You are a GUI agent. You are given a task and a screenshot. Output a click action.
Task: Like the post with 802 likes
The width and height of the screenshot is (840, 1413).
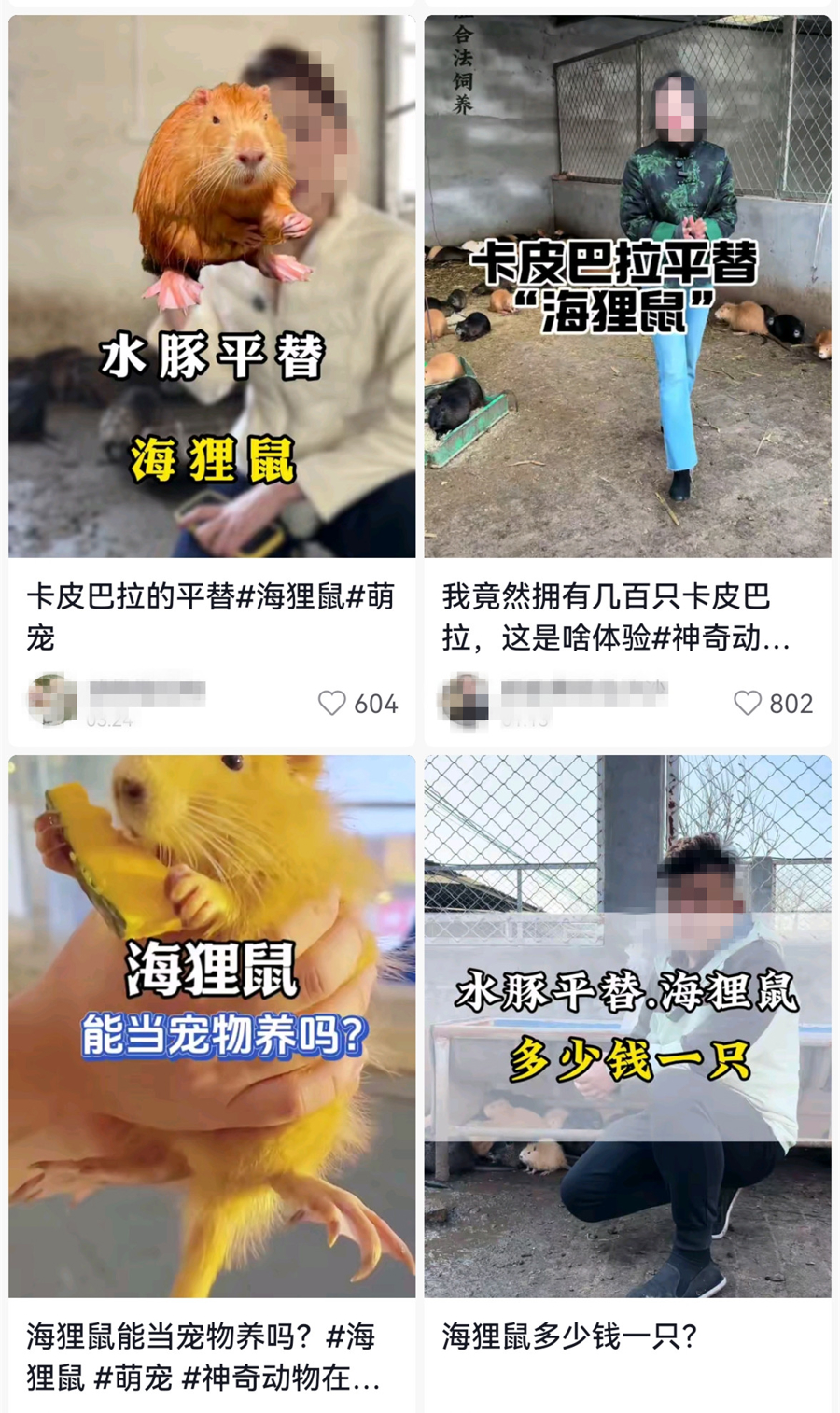[x=748, y=703]
